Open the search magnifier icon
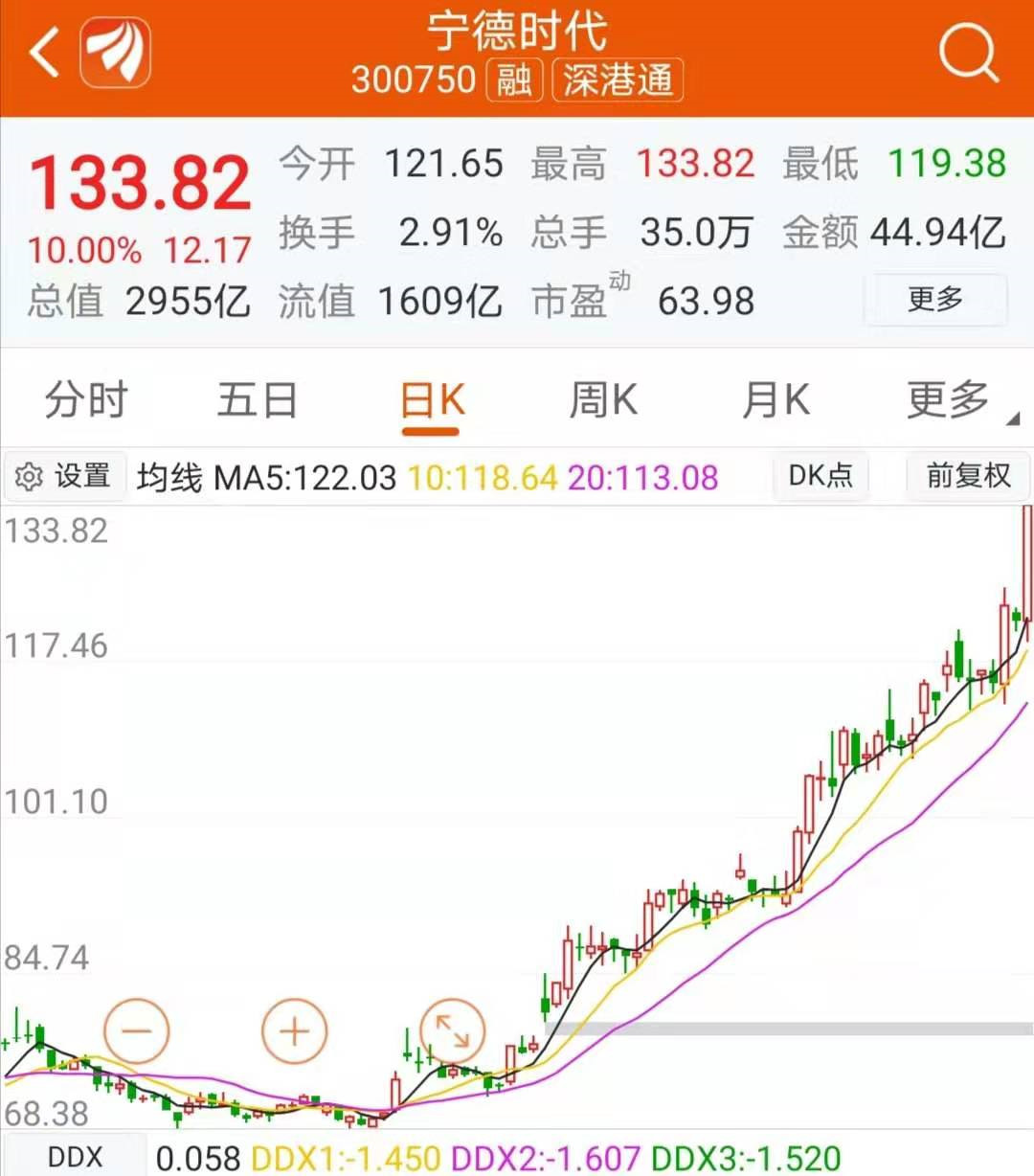The image size is (1034, 1176). pos(968,54)
